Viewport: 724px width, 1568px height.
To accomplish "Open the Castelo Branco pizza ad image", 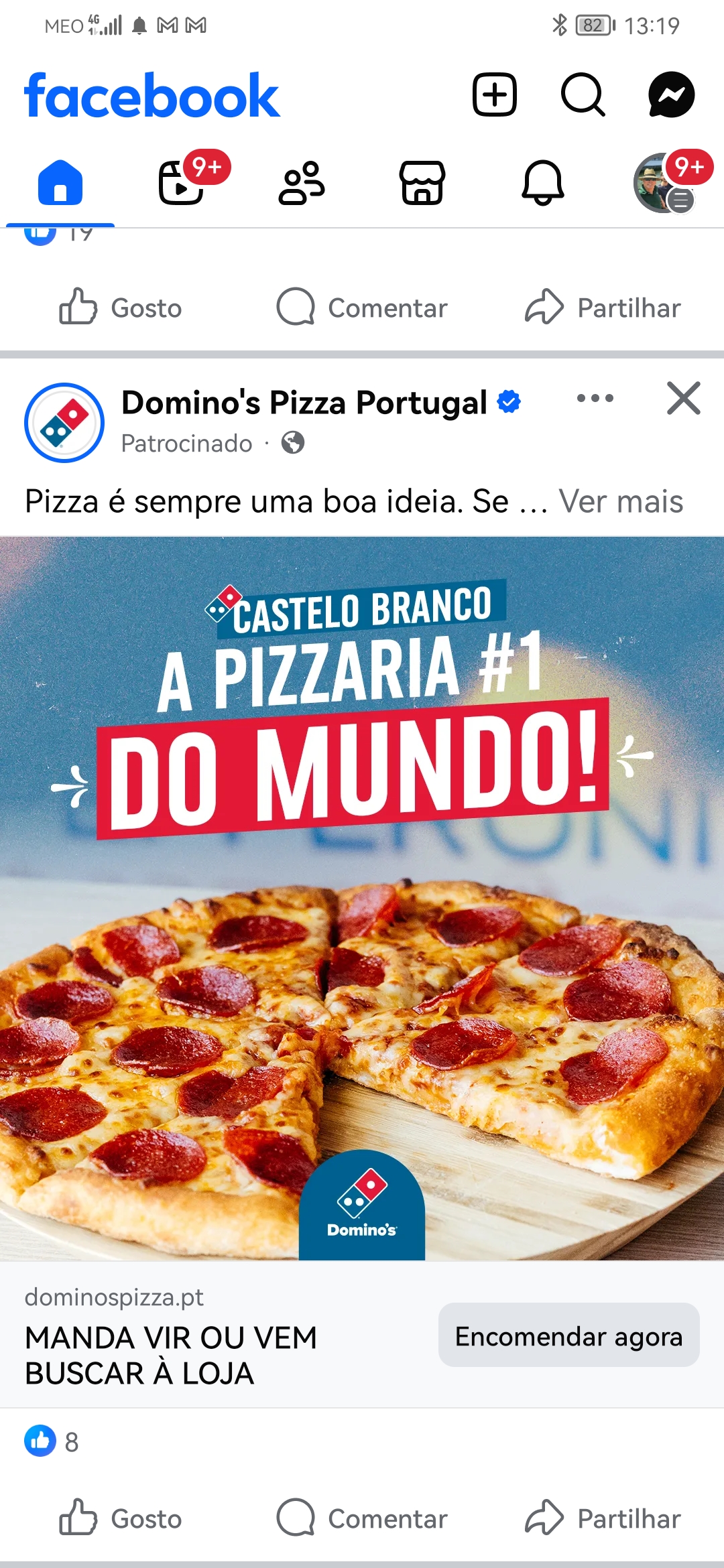I will coord(362,898).
